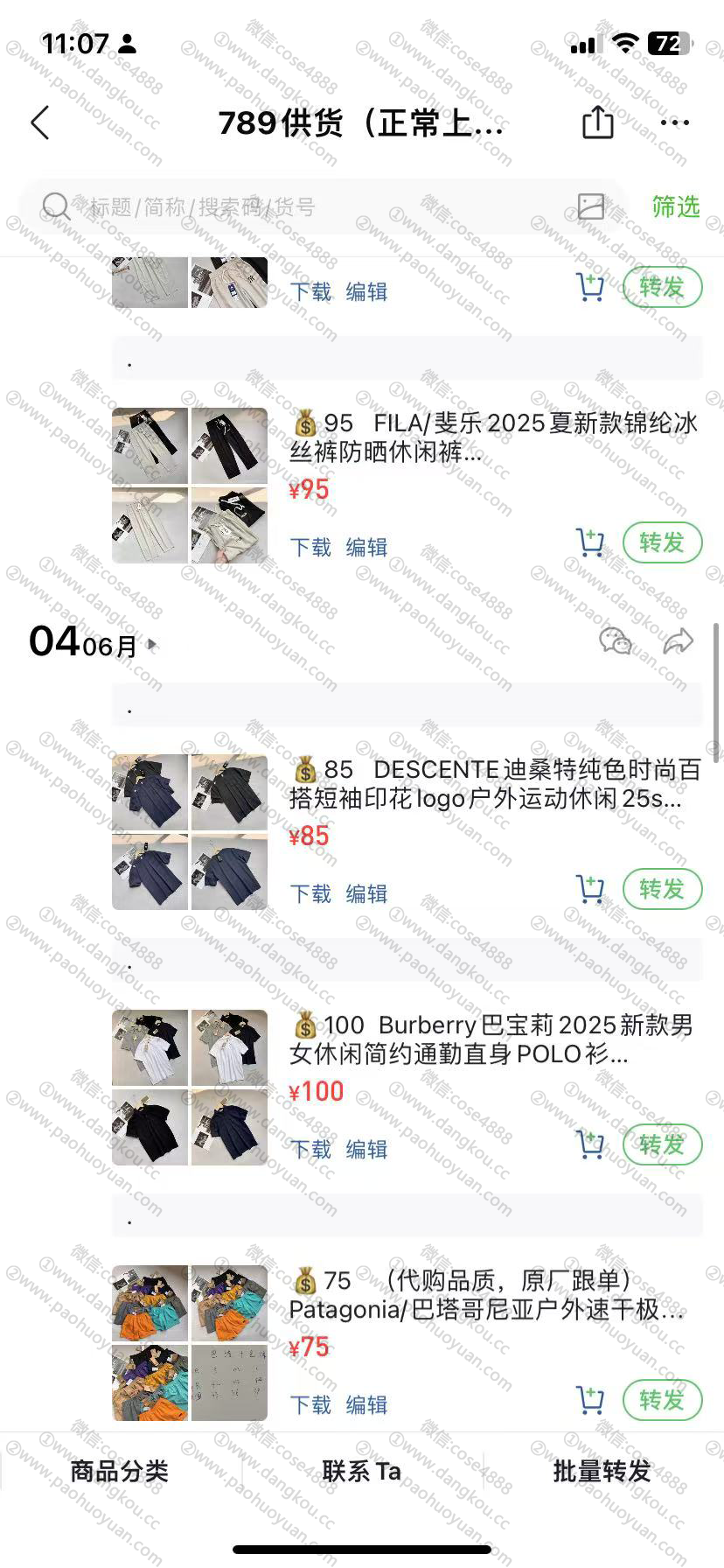Edit the DESCENTE listing
The width and height of the screenshot is (724, 1568).
click(366, 893)
